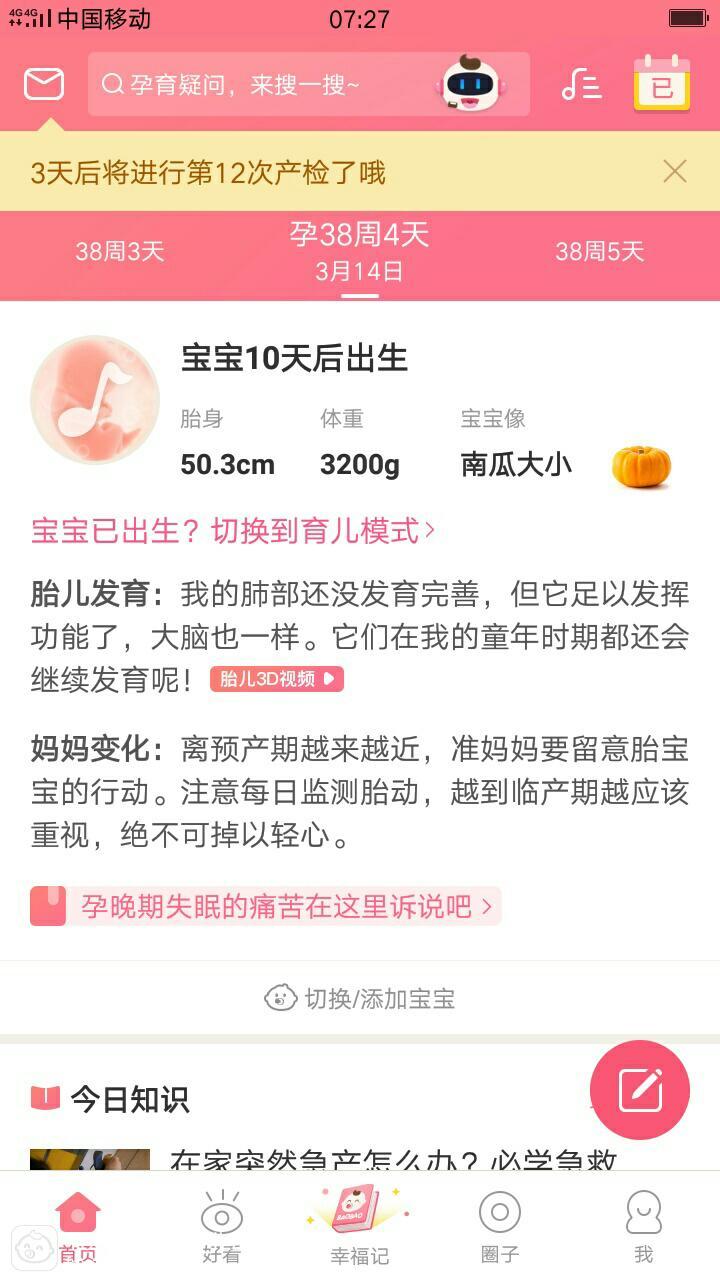Screen dimensions: 720x1280
Task: Compose a new post with the pencil button
Action: tap(640, 1090)
